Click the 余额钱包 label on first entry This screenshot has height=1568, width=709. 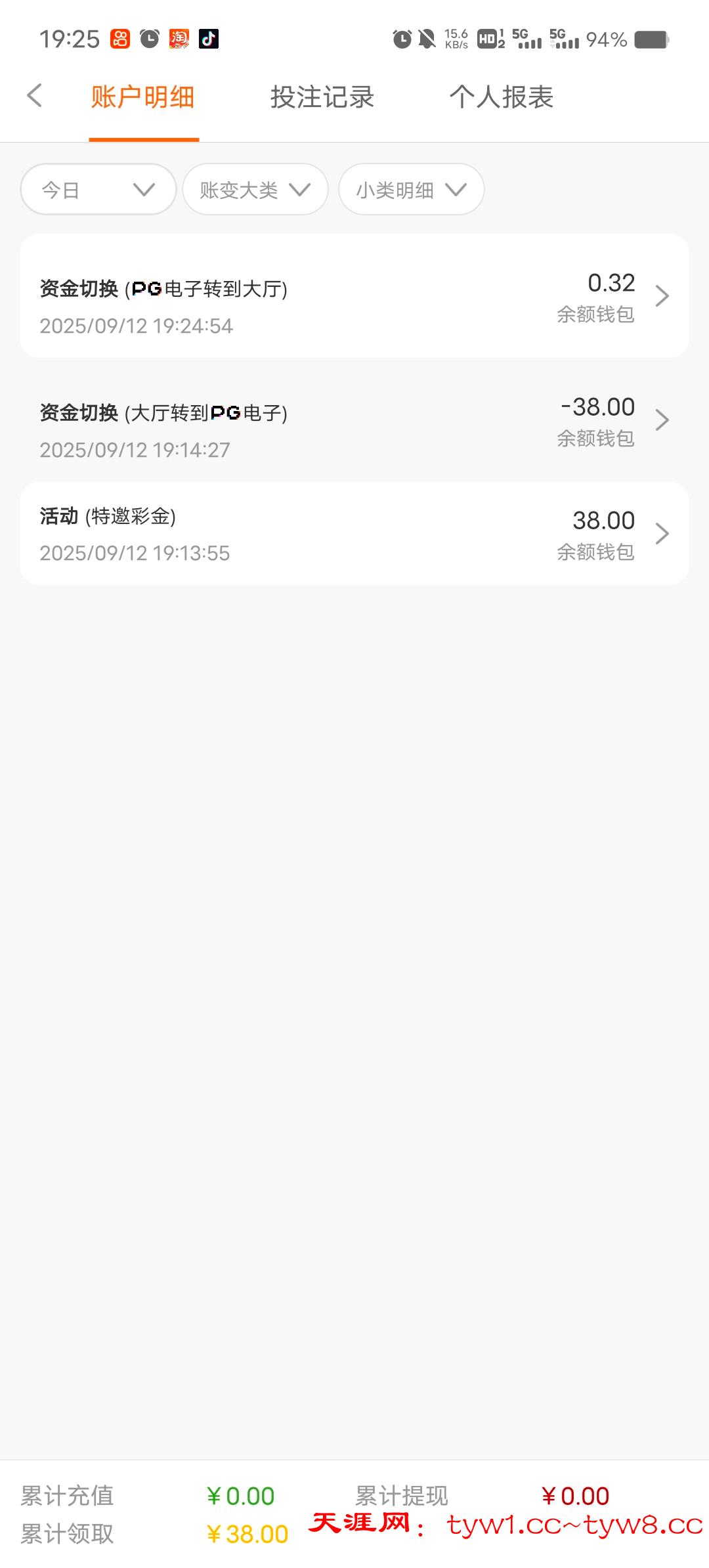click(594, 316)
